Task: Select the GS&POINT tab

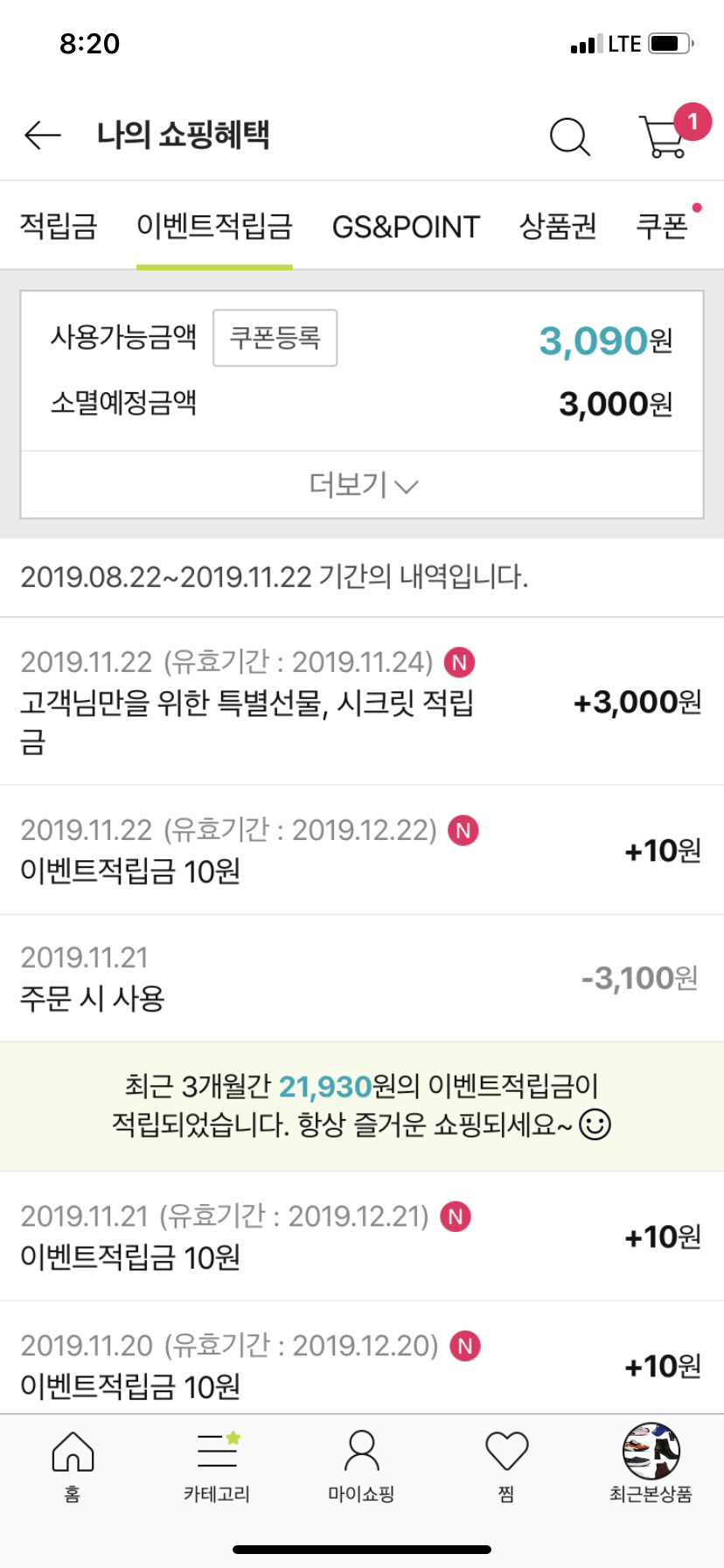Action: (406, 227)
